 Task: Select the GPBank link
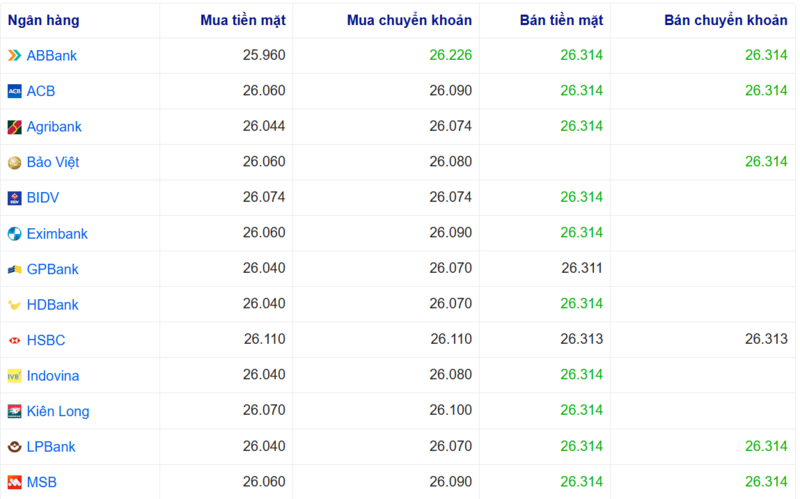pos(52,269)
